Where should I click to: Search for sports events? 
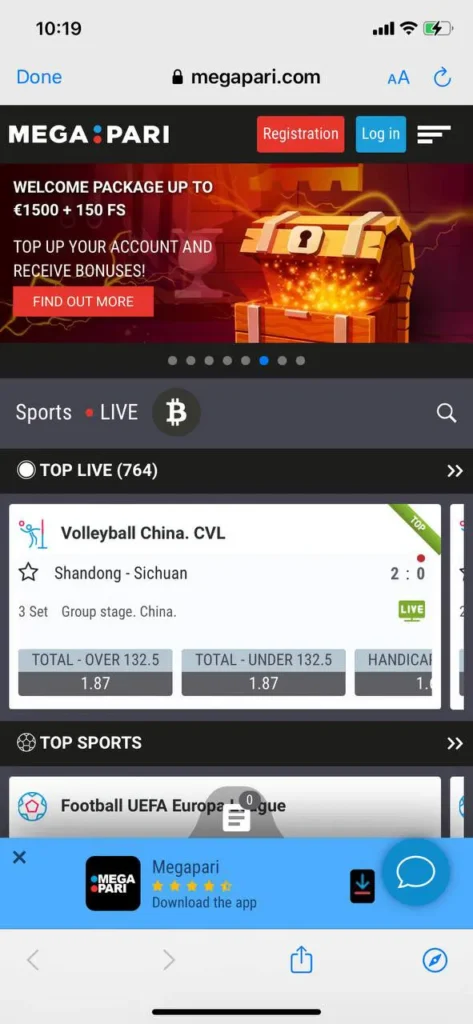[446, 413]
